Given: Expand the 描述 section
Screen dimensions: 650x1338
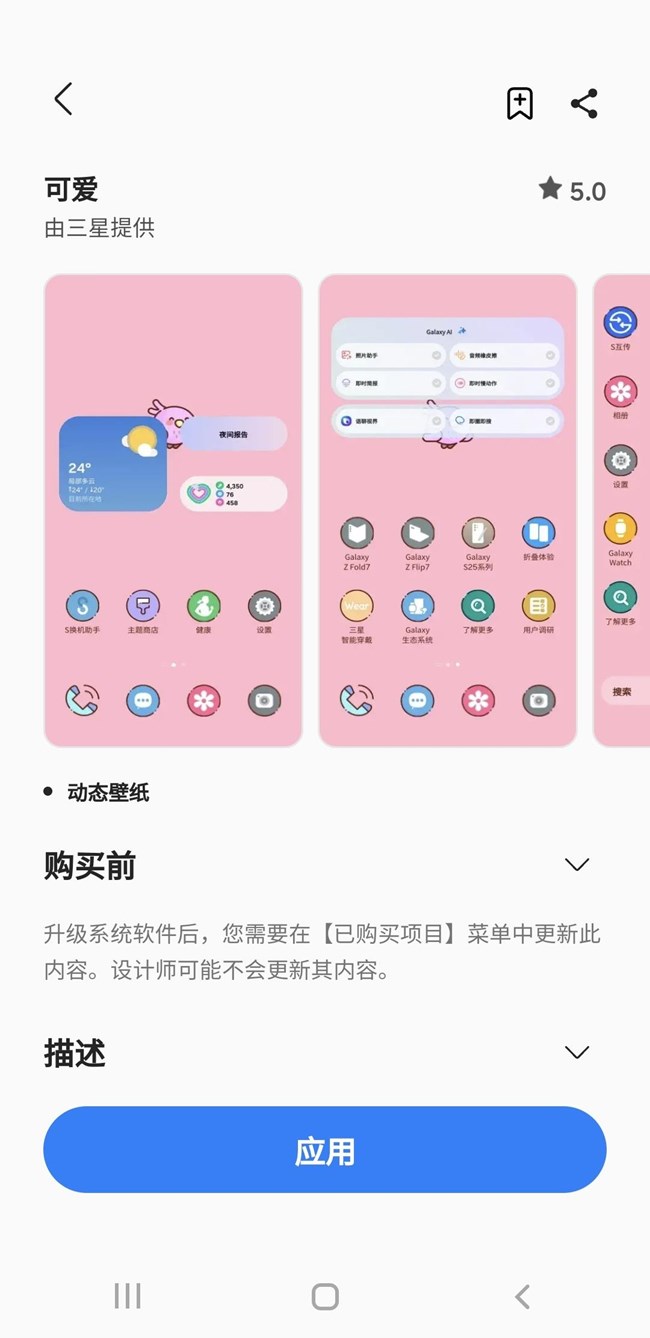Looking at the screenshot, I should [576, 1052].
